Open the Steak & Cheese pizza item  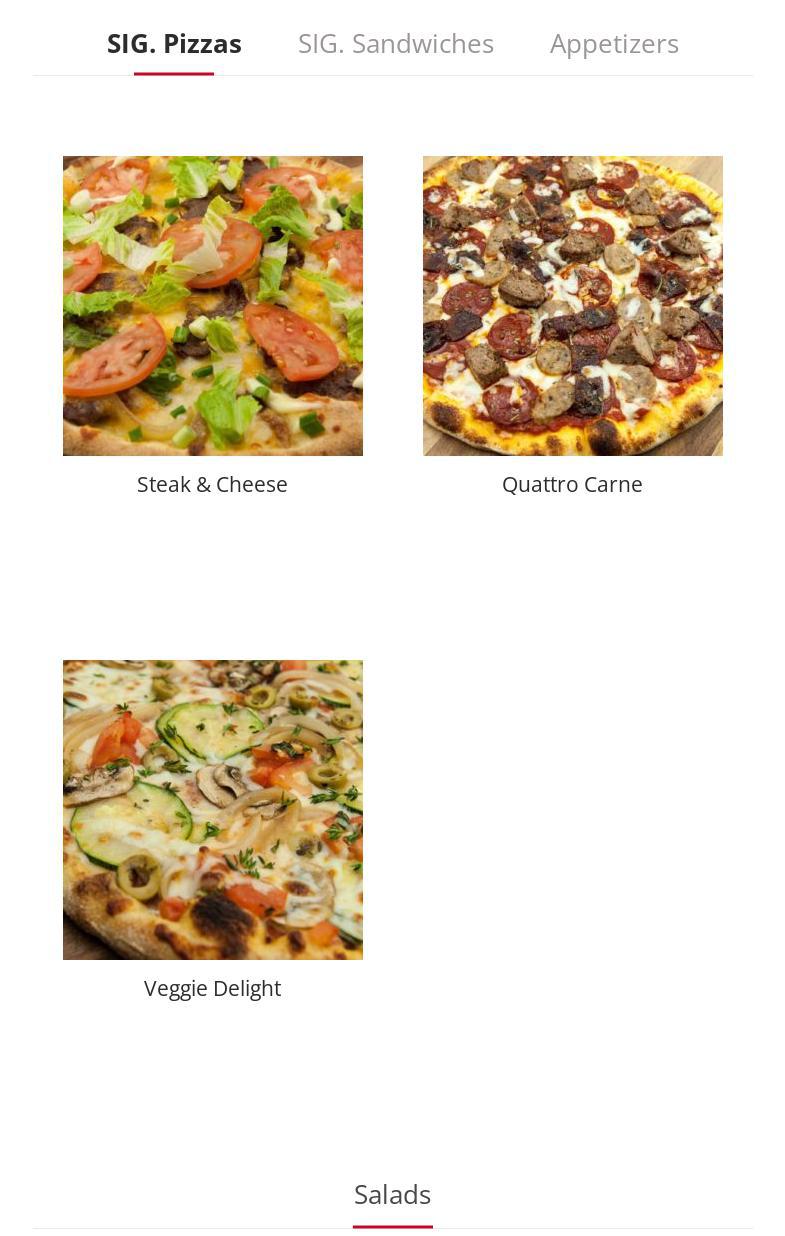point(212,306)
